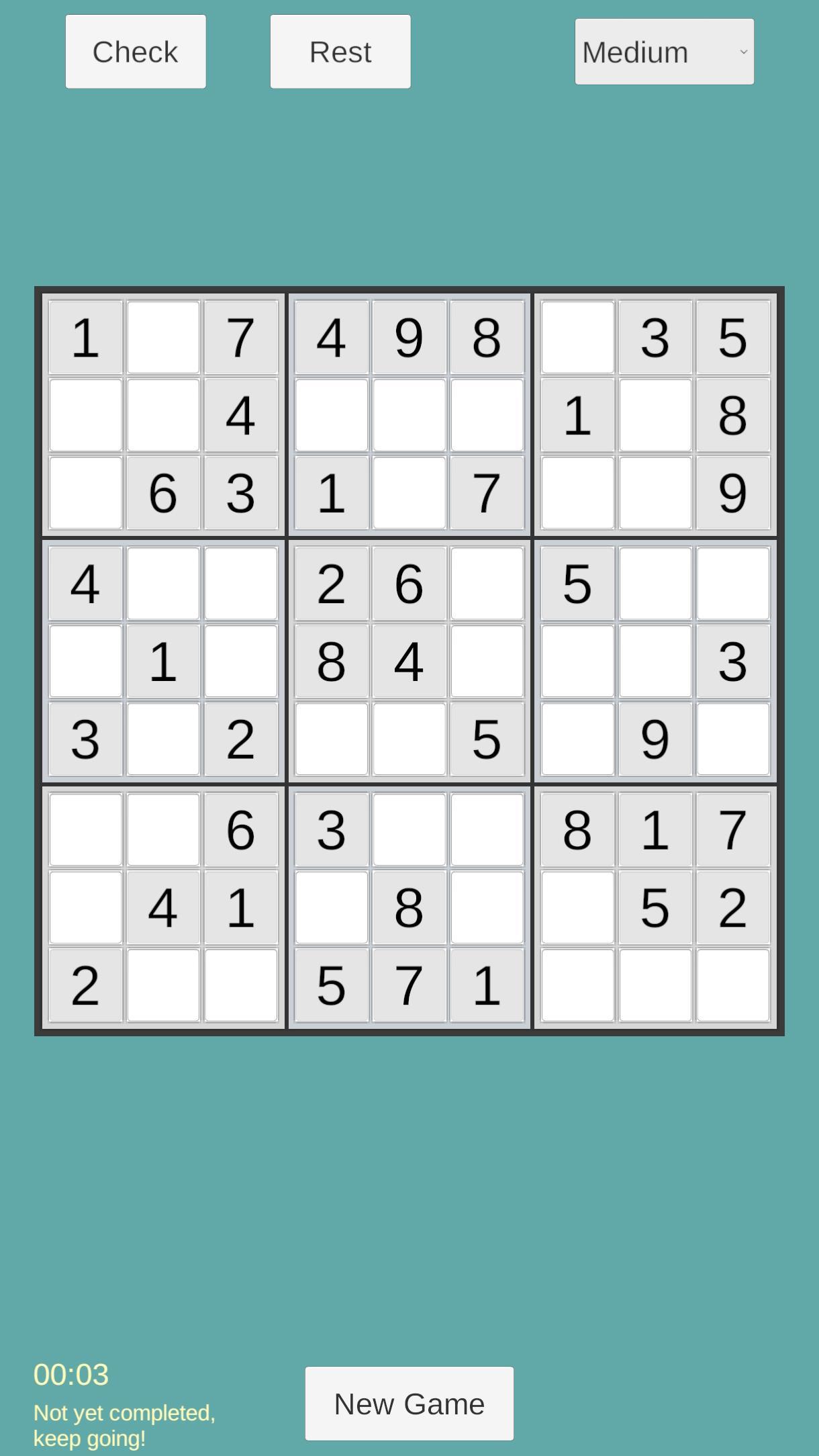Open the Medium difficulty dropdown
This screenshot has height=1456, width=819.
664,52
